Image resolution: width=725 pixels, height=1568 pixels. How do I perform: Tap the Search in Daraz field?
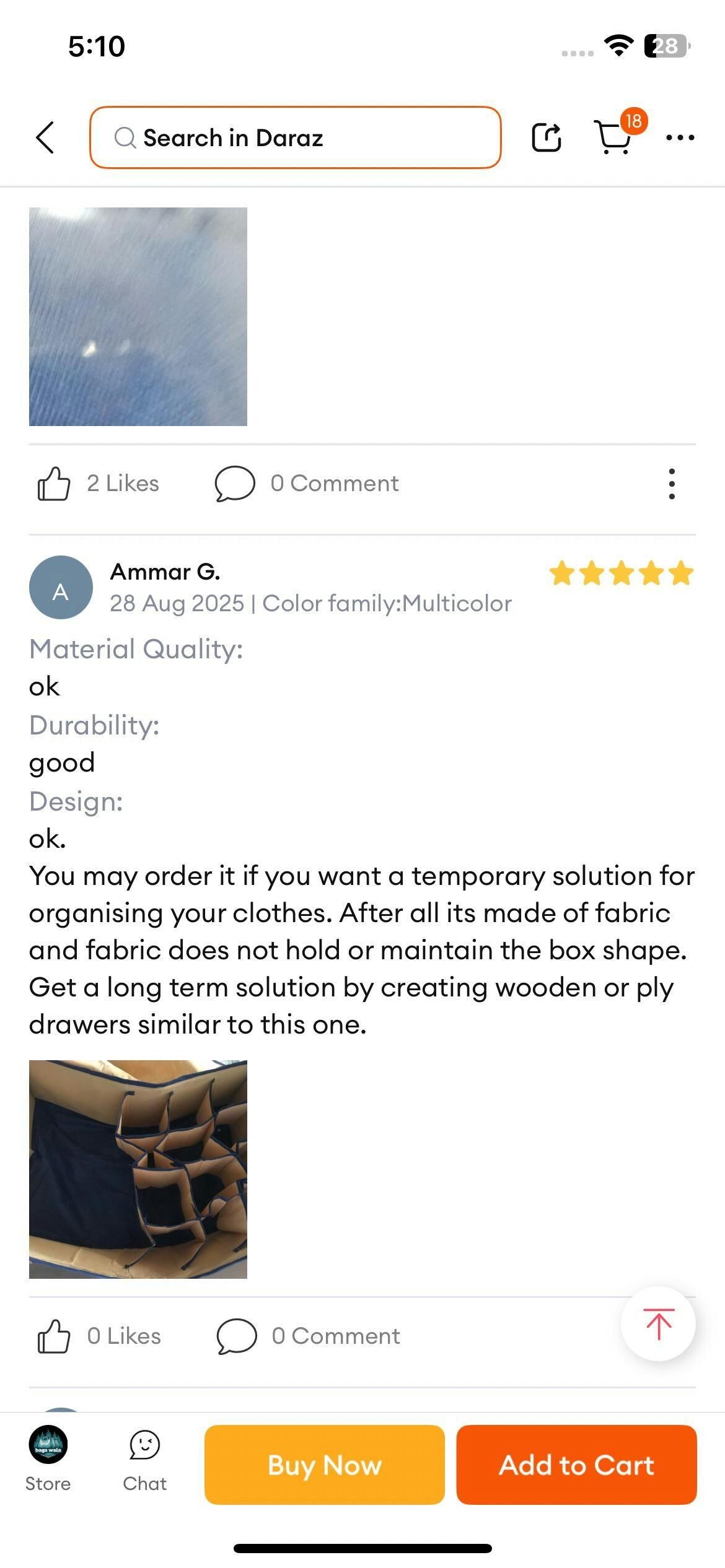coord(295,137)
